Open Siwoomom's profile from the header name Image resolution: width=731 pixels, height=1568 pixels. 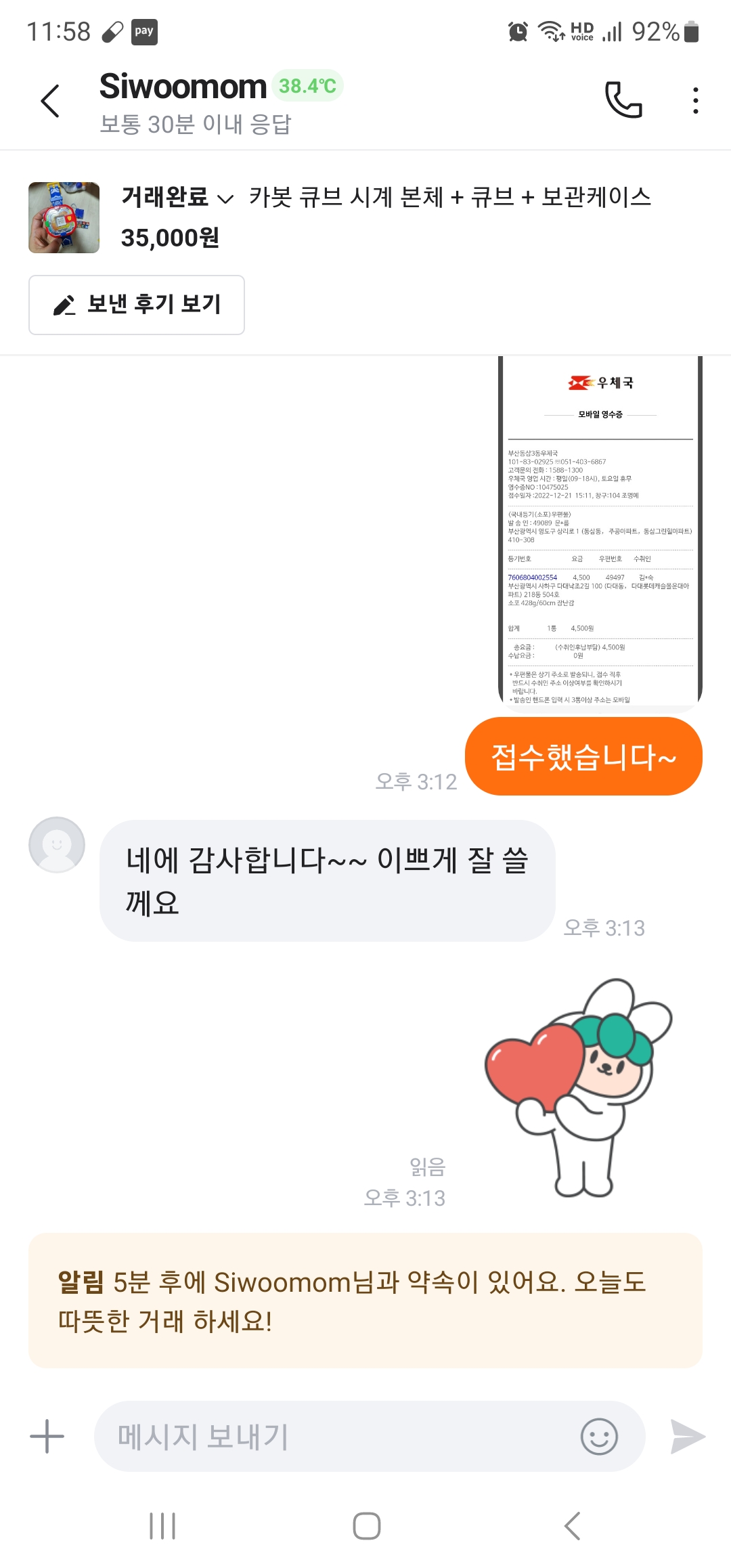183,87
